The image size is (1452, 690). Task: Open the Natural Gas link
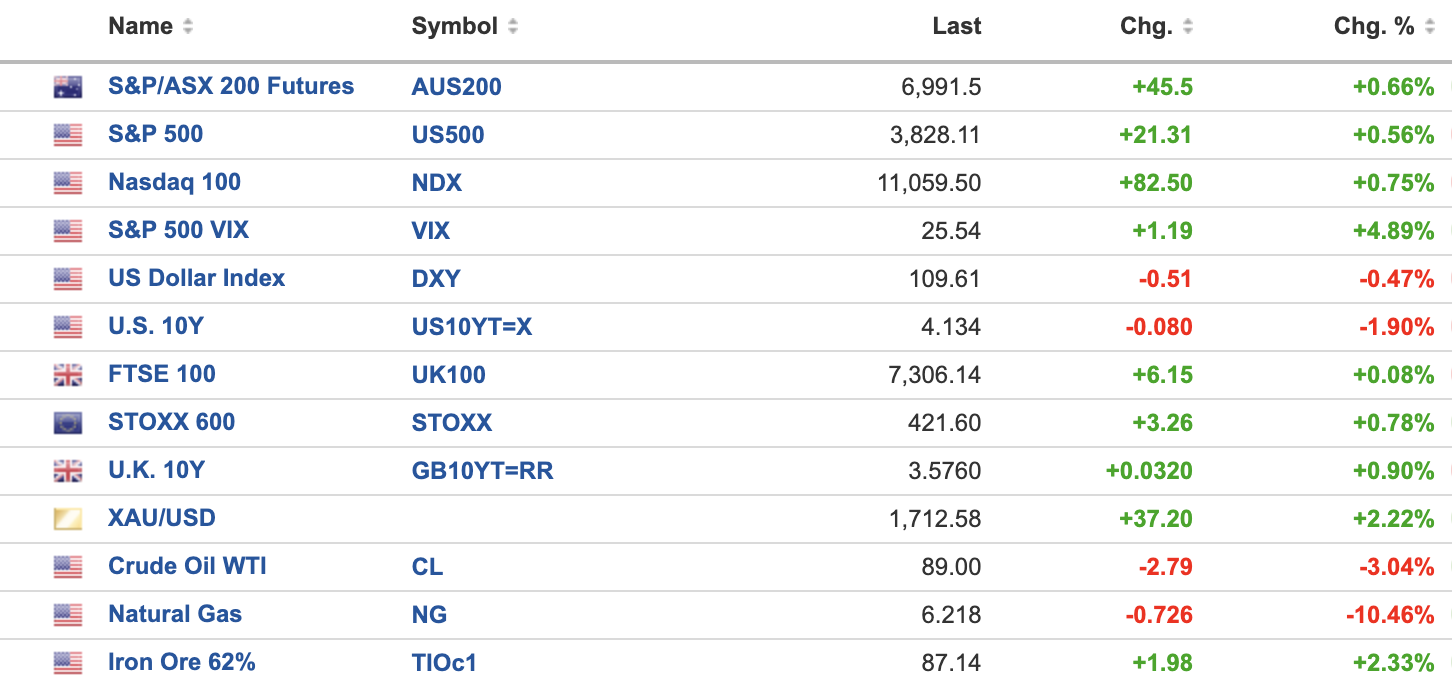pyautogui.click(x=175, y=615)
